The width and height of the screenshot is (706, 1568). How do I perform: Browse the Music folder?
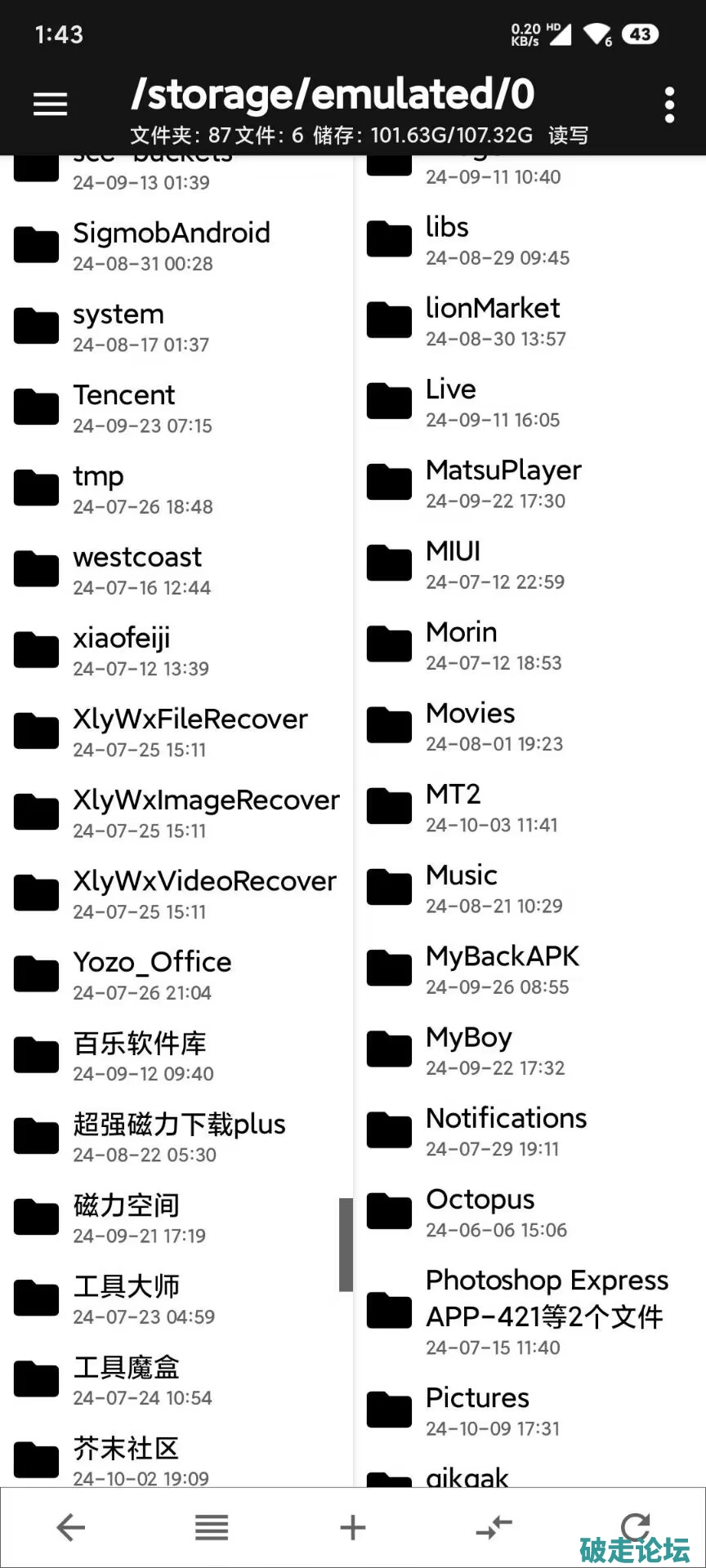(x=462, y=888)
